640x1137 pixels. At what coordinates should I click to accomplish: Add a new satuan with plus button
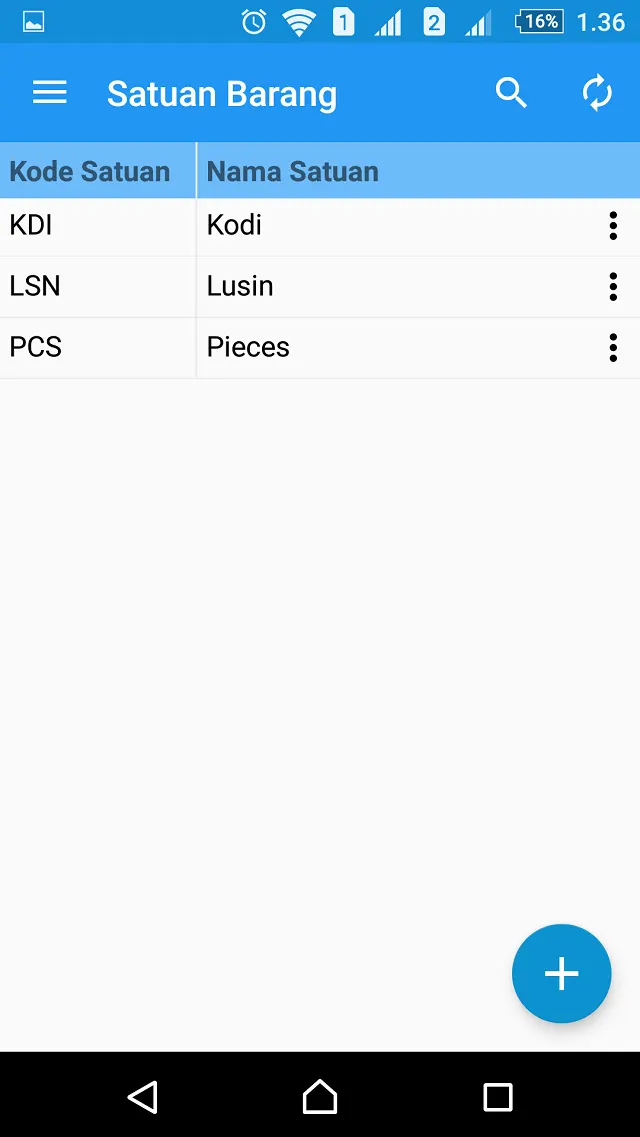click(562, 973)
